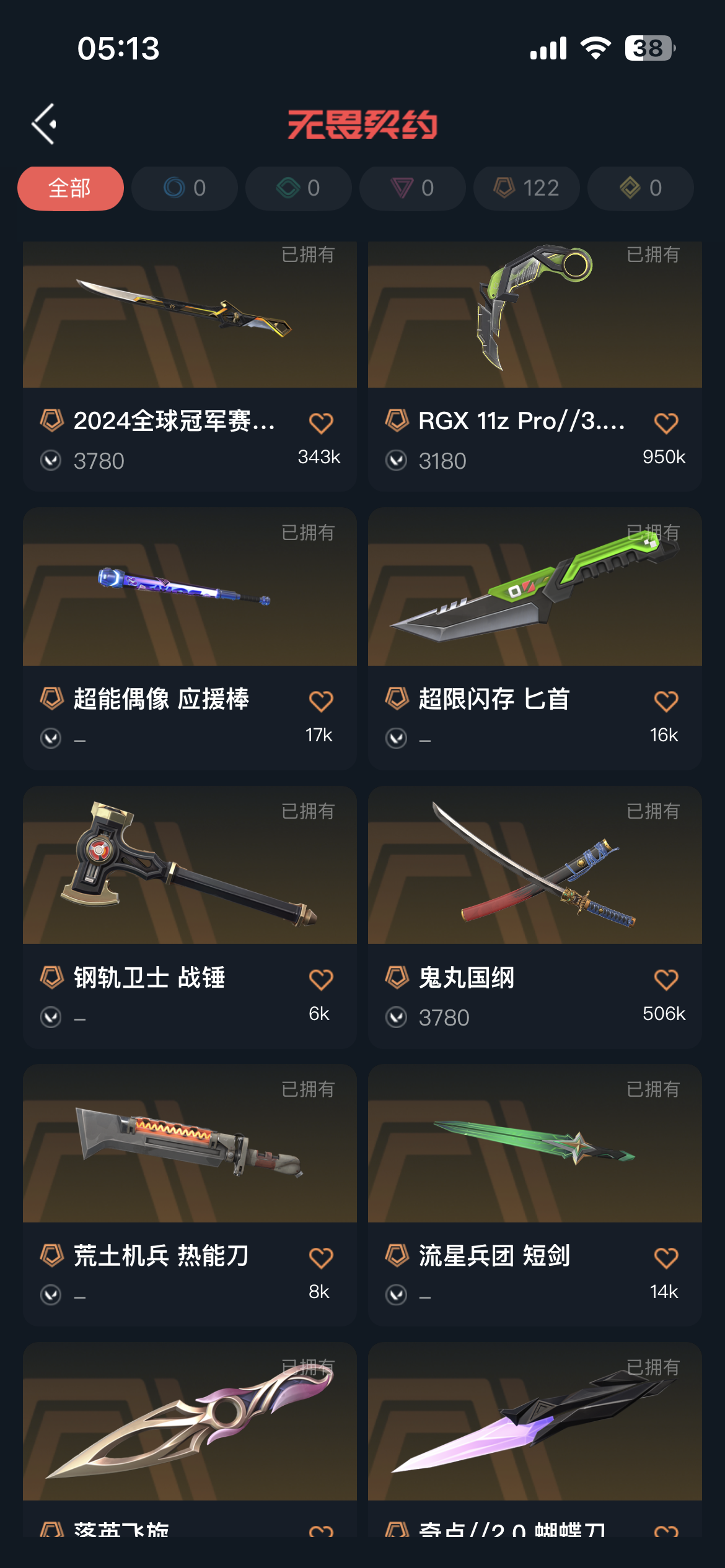View the RGX 11z Pro karambit card

[x=535, y=367]
